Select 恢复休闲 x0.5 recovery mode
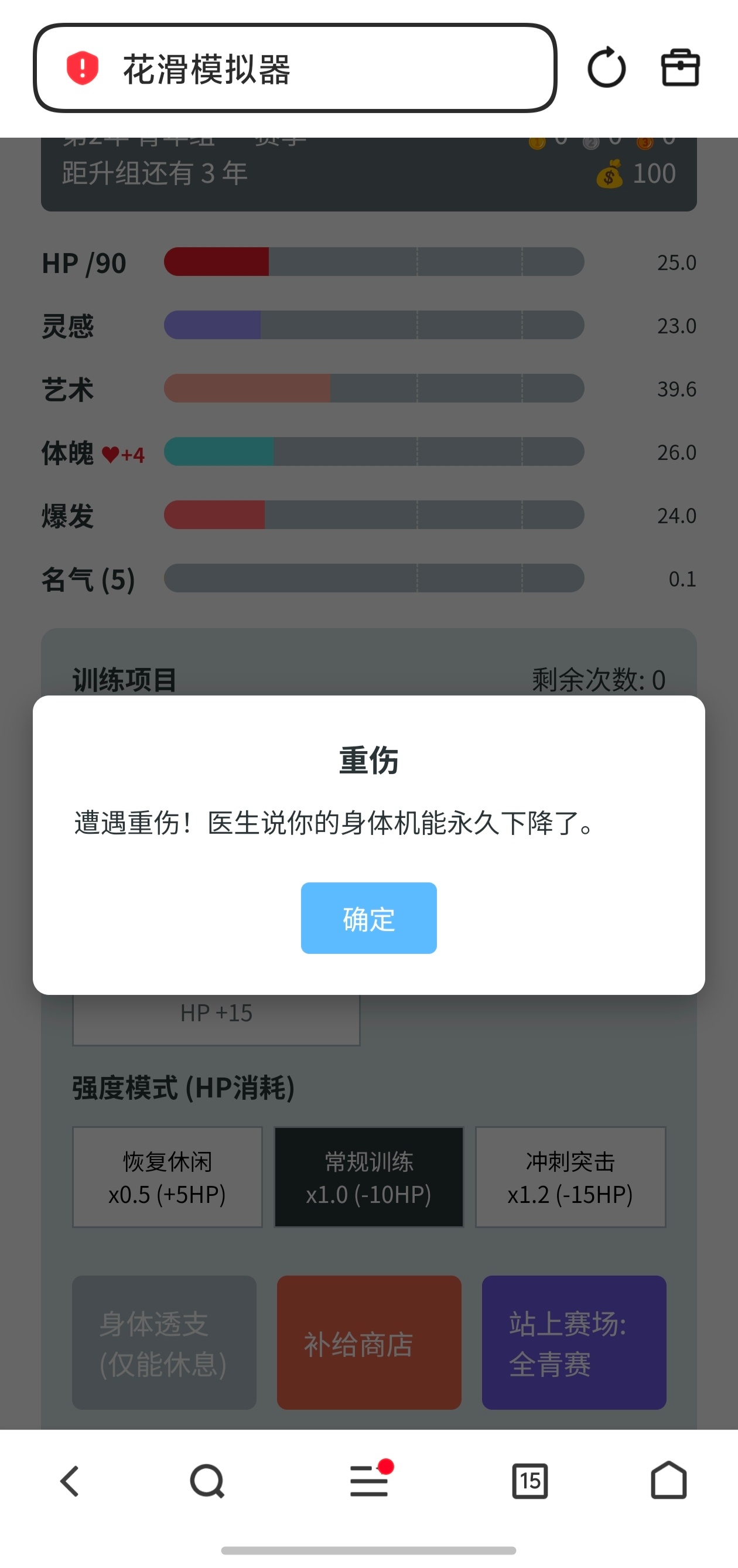The height and width of the screenshot is (1568, 738). [167, 1176]
